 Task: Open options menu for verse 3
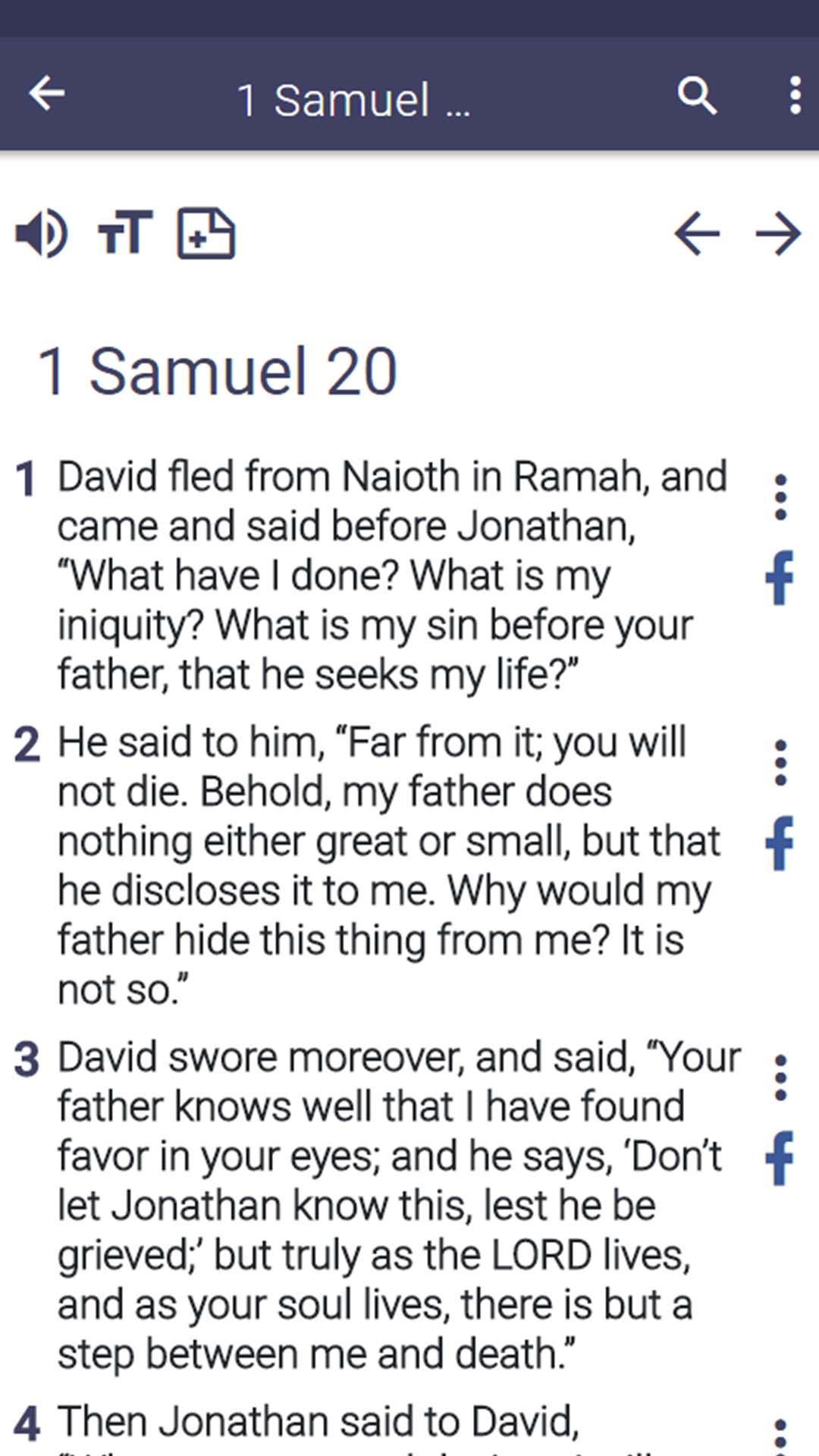click(780, 1078)
